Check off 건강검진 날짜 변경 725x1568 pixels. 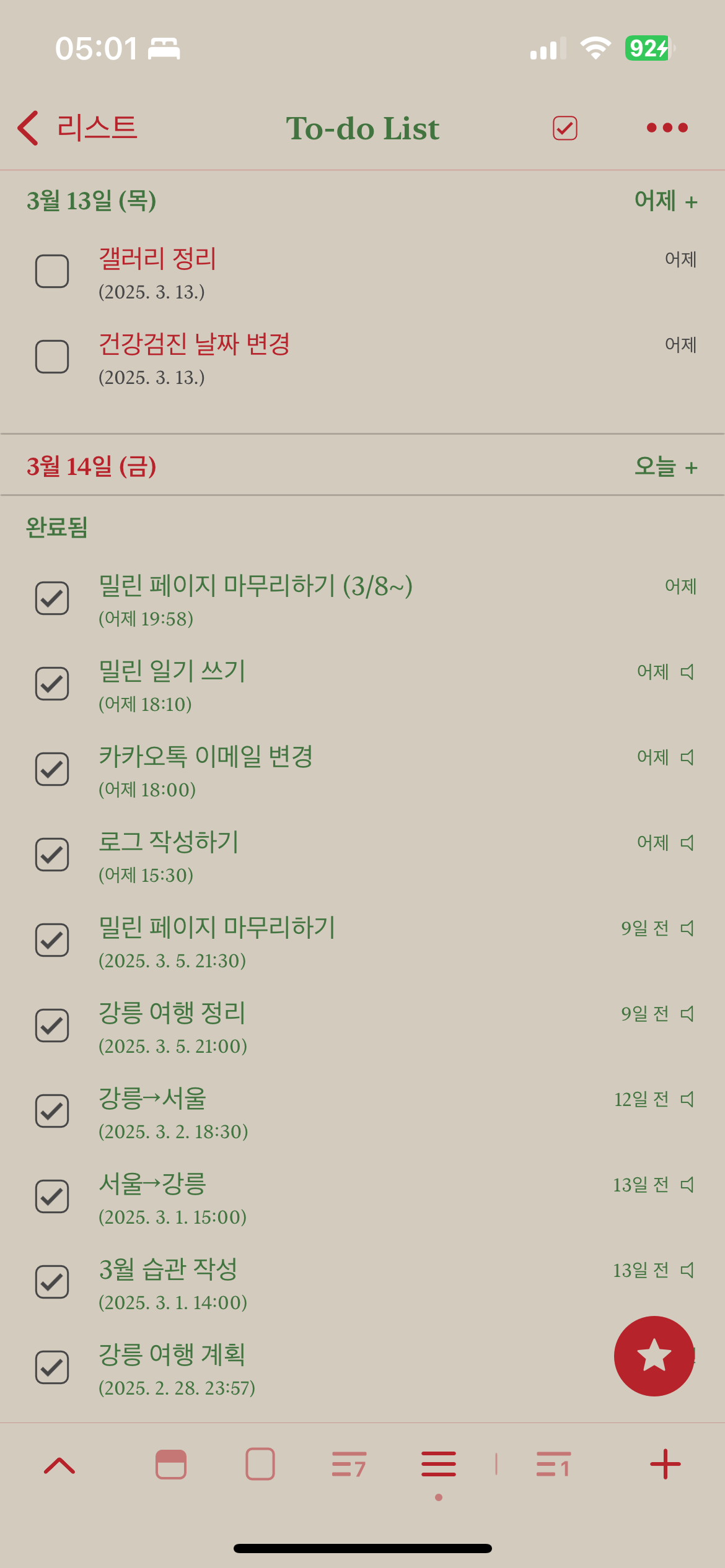click(52, 357)
